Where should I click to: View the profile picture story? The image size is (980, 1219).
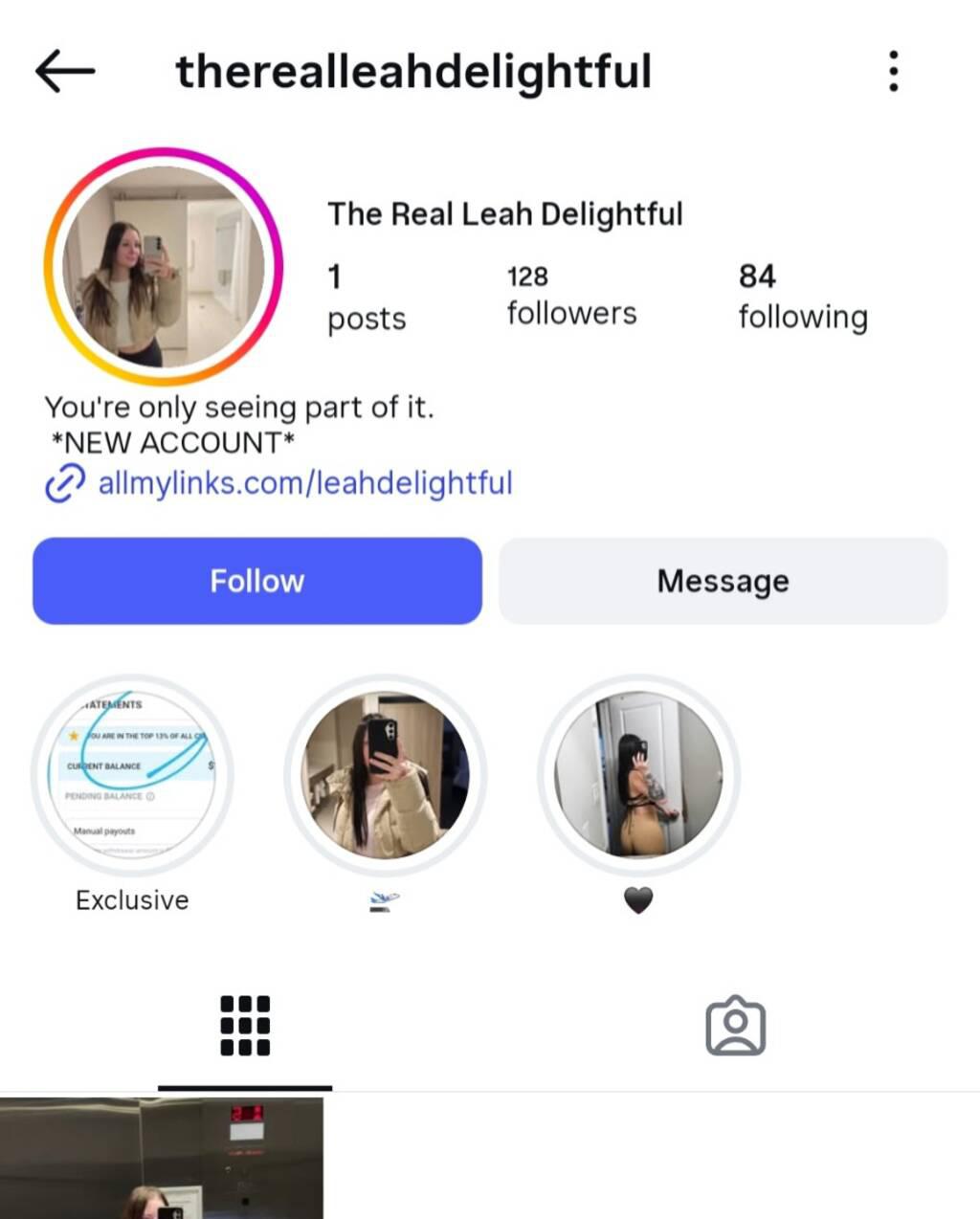click(x=163, y=267)
